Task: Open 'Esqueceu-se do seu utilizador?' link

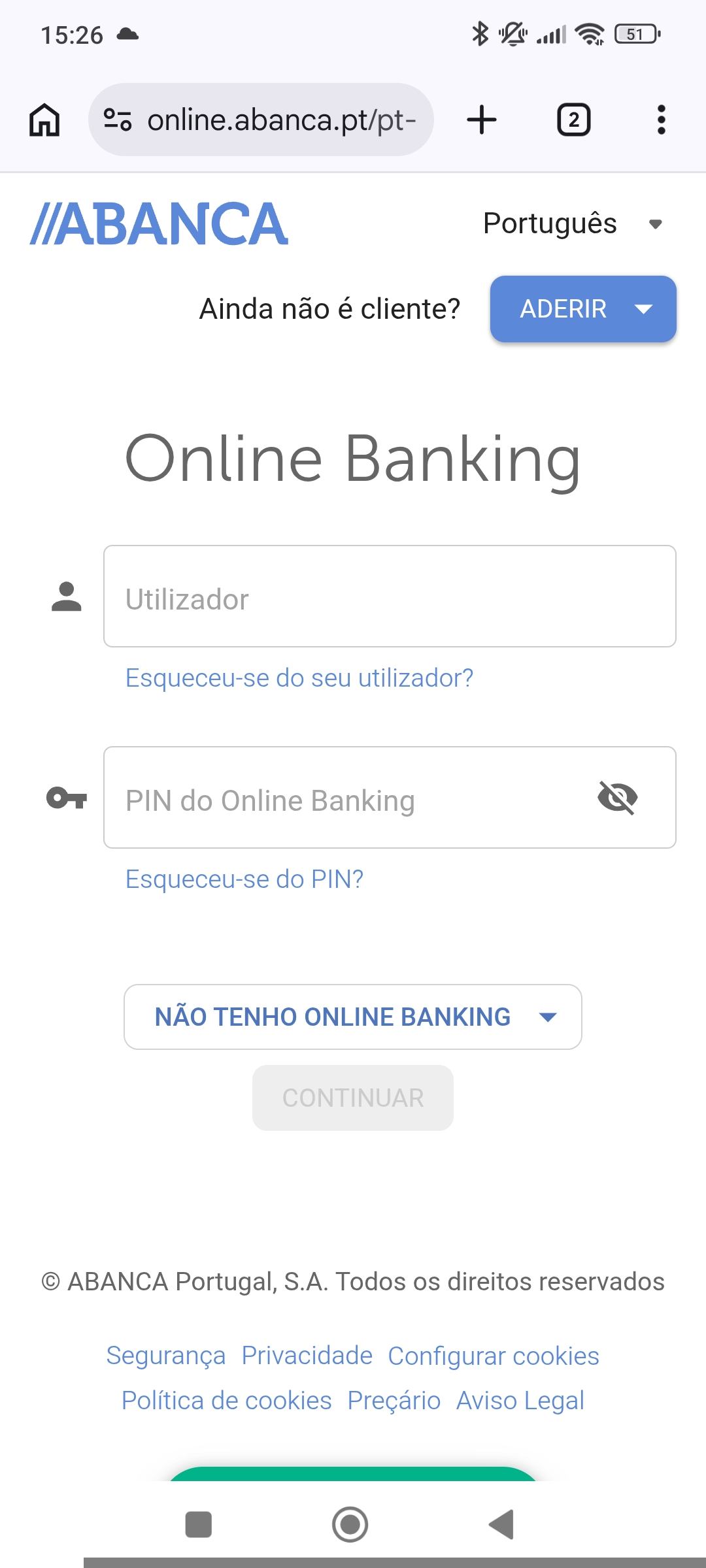Action: click(x=299, y=678)
